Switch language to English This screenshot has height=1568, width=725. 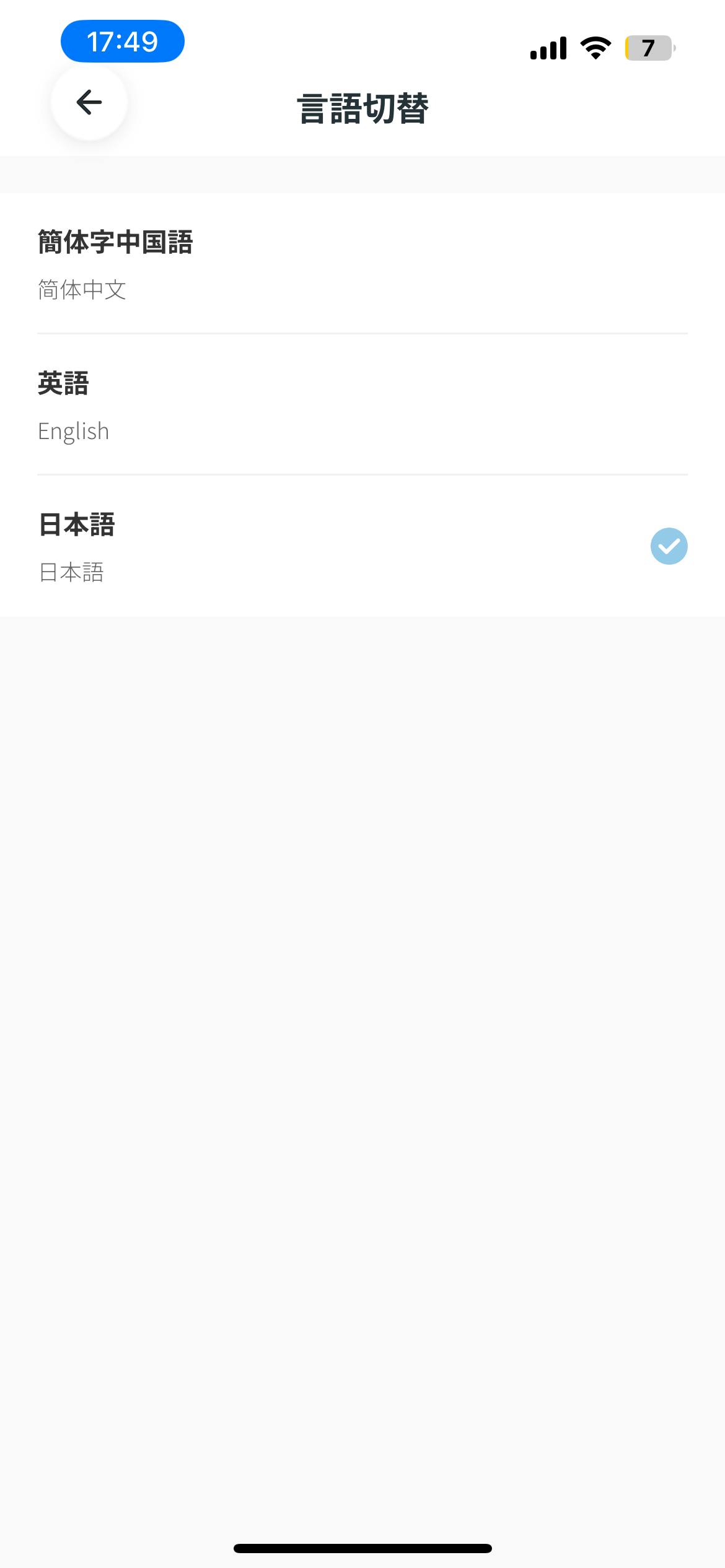pos(362,406)
